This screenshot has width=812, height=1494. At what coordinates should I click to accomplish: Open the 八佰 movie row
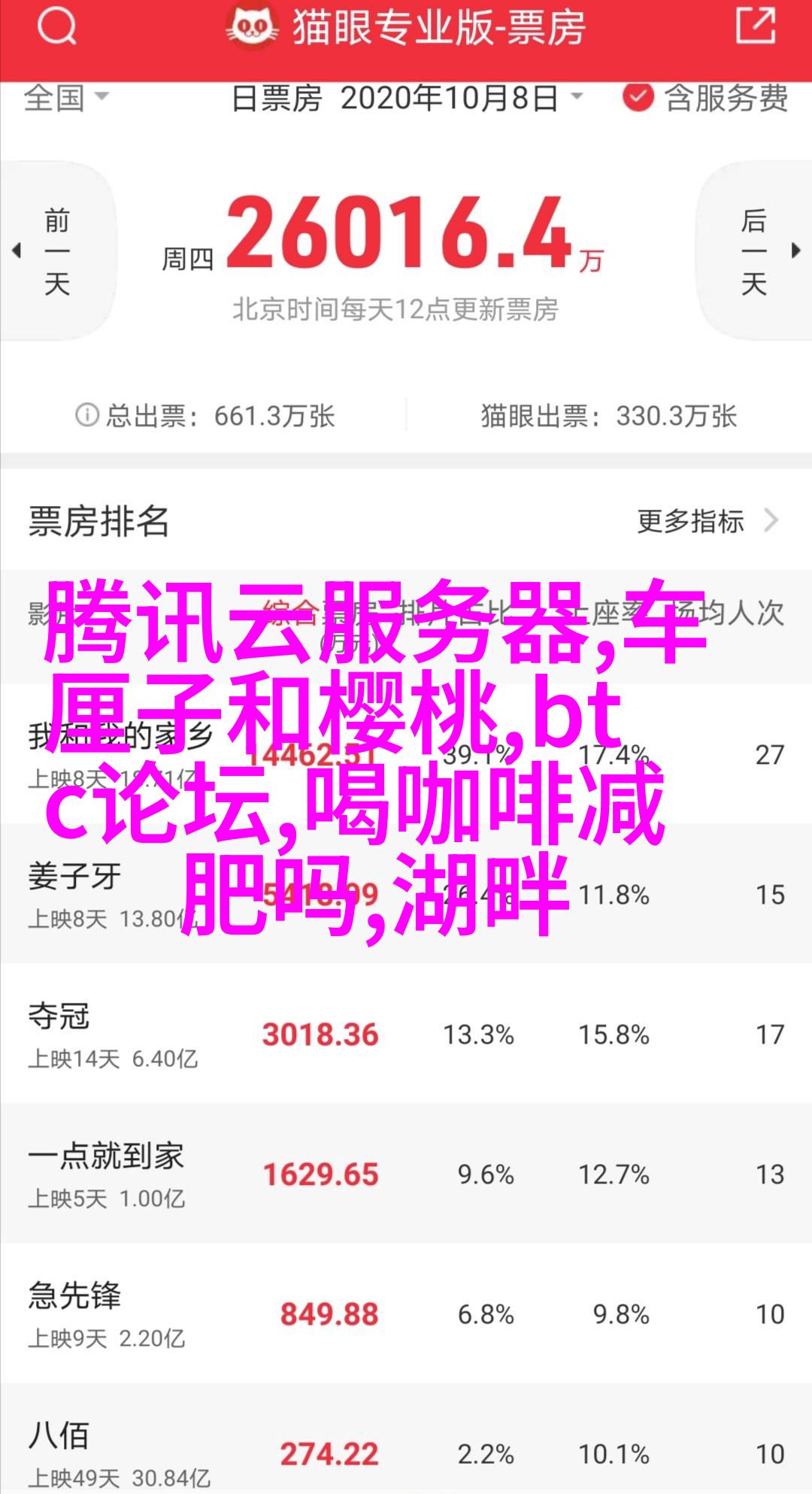coord(406,1444)
